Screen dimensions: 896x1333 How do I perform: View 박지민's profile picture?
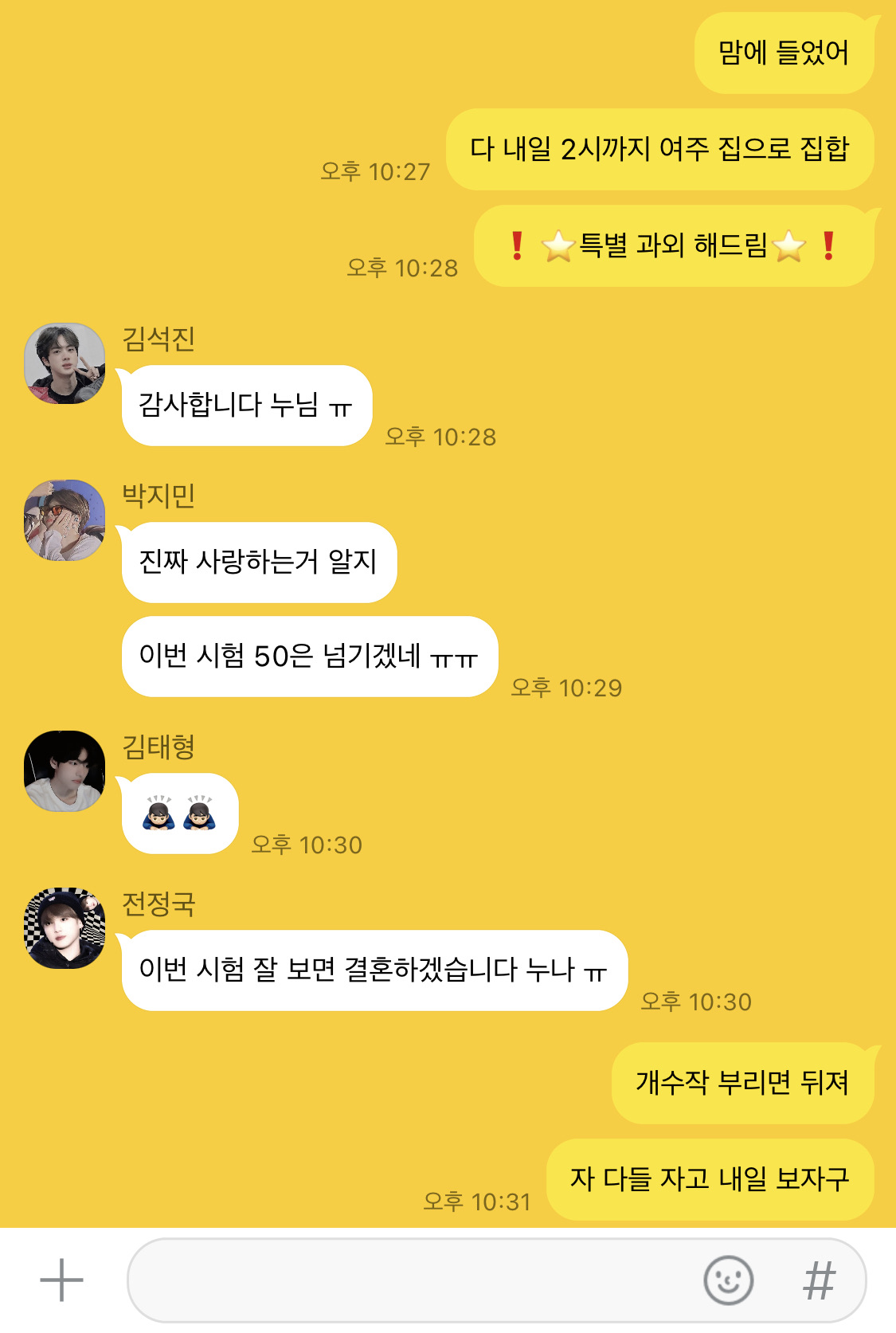click(x=65, y=520)
